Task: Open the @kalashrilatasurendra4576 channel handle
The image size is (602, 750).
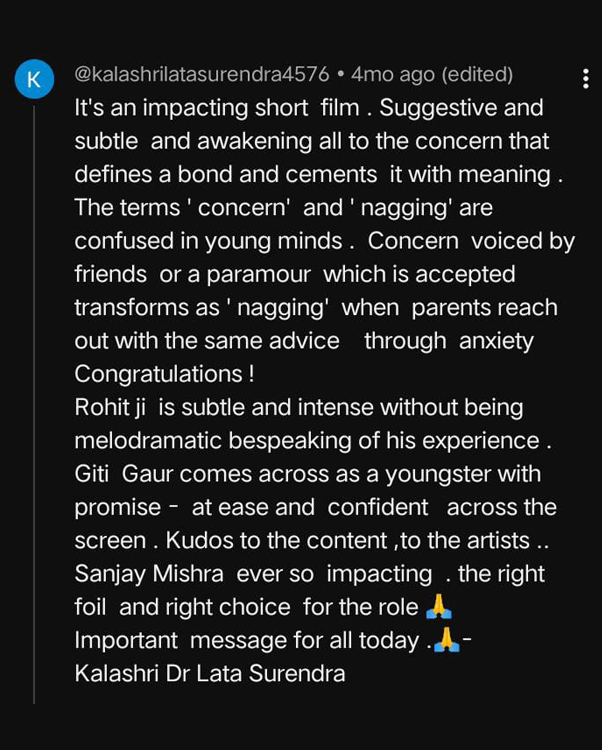Action: tap(202, 74)
